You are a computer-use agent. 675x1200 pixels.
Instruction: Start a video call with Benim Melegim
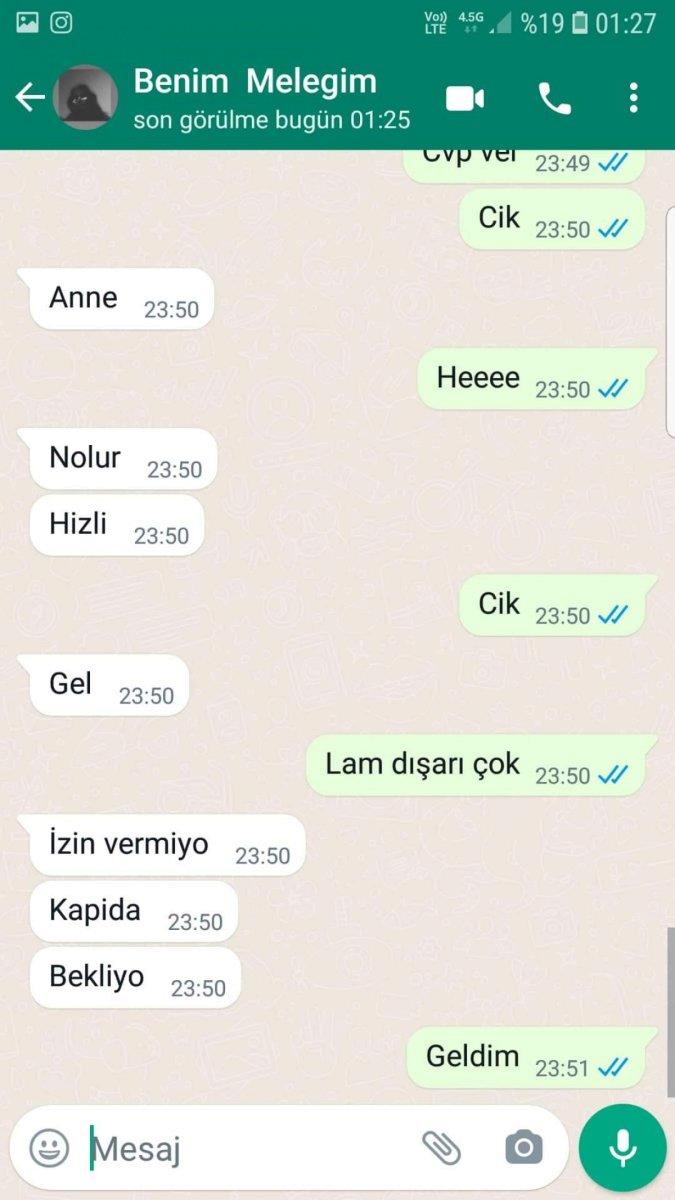coord(465,98)
